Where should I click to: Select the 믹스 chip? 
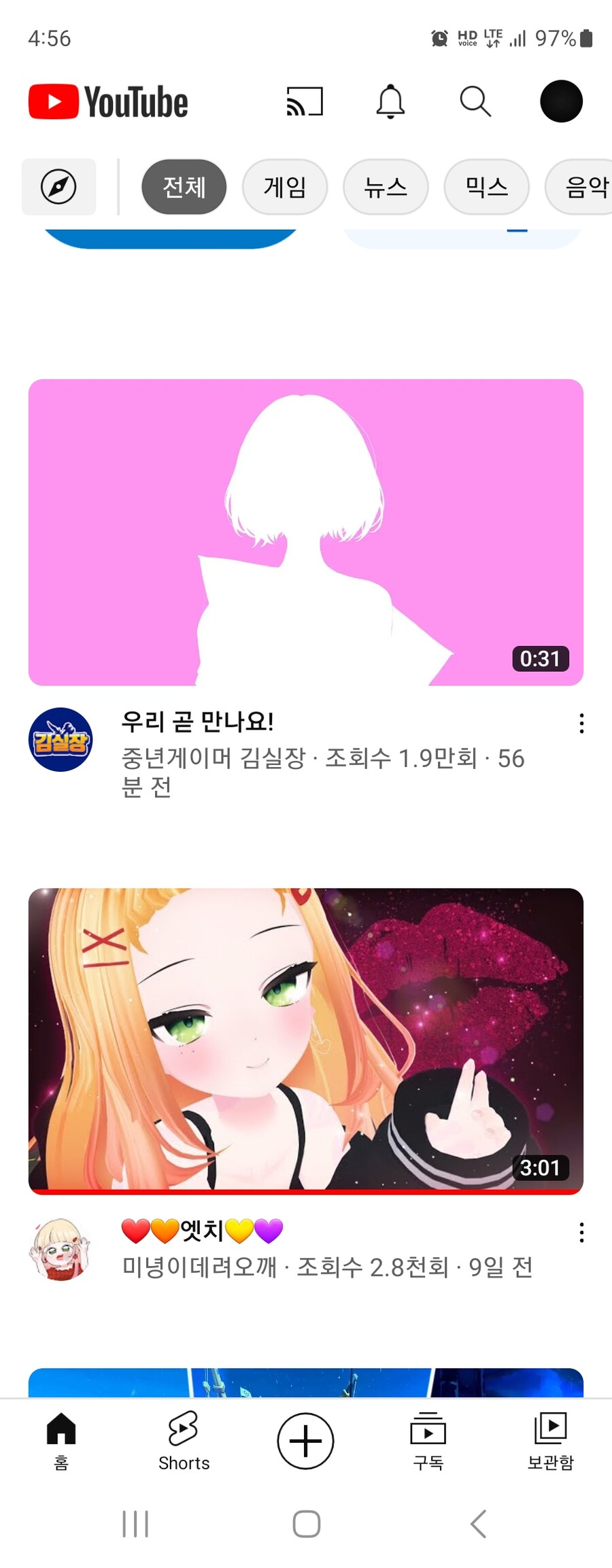click(486, 187)
